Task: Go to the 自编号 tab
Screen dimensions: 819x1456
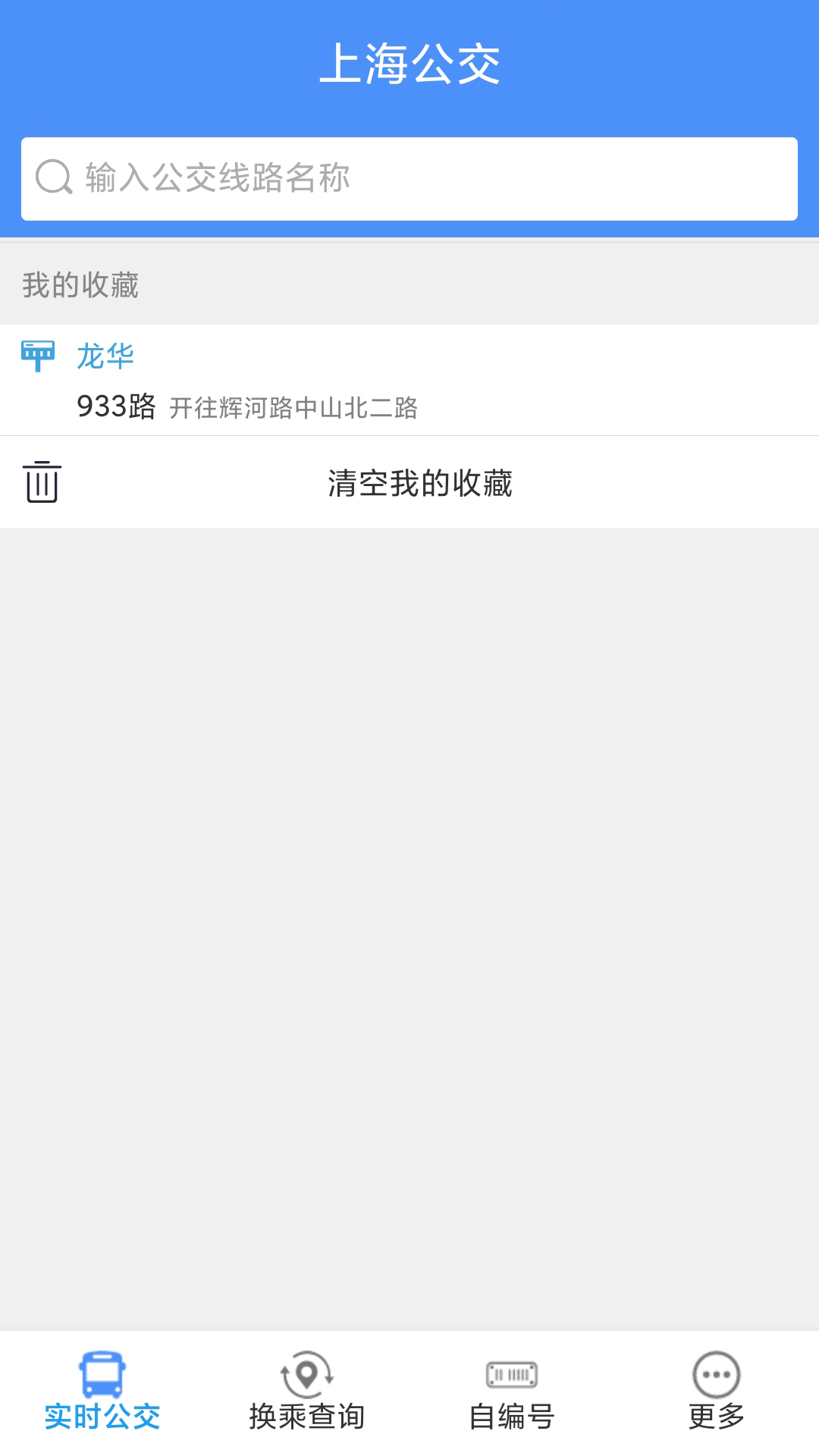Action: [x=512, y=1392]
